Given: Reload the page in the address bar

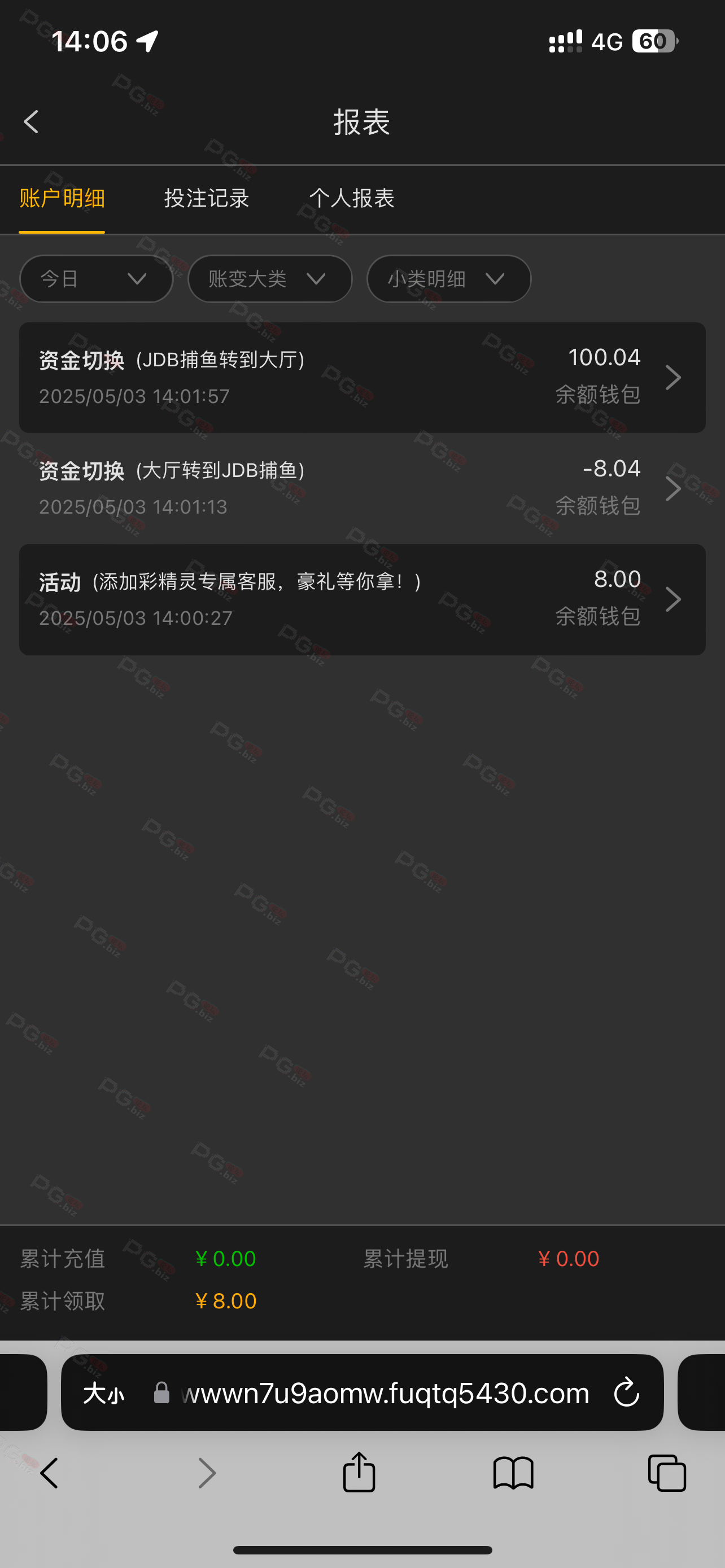Looking at the screenshot, I should (x=626, y=1392).
